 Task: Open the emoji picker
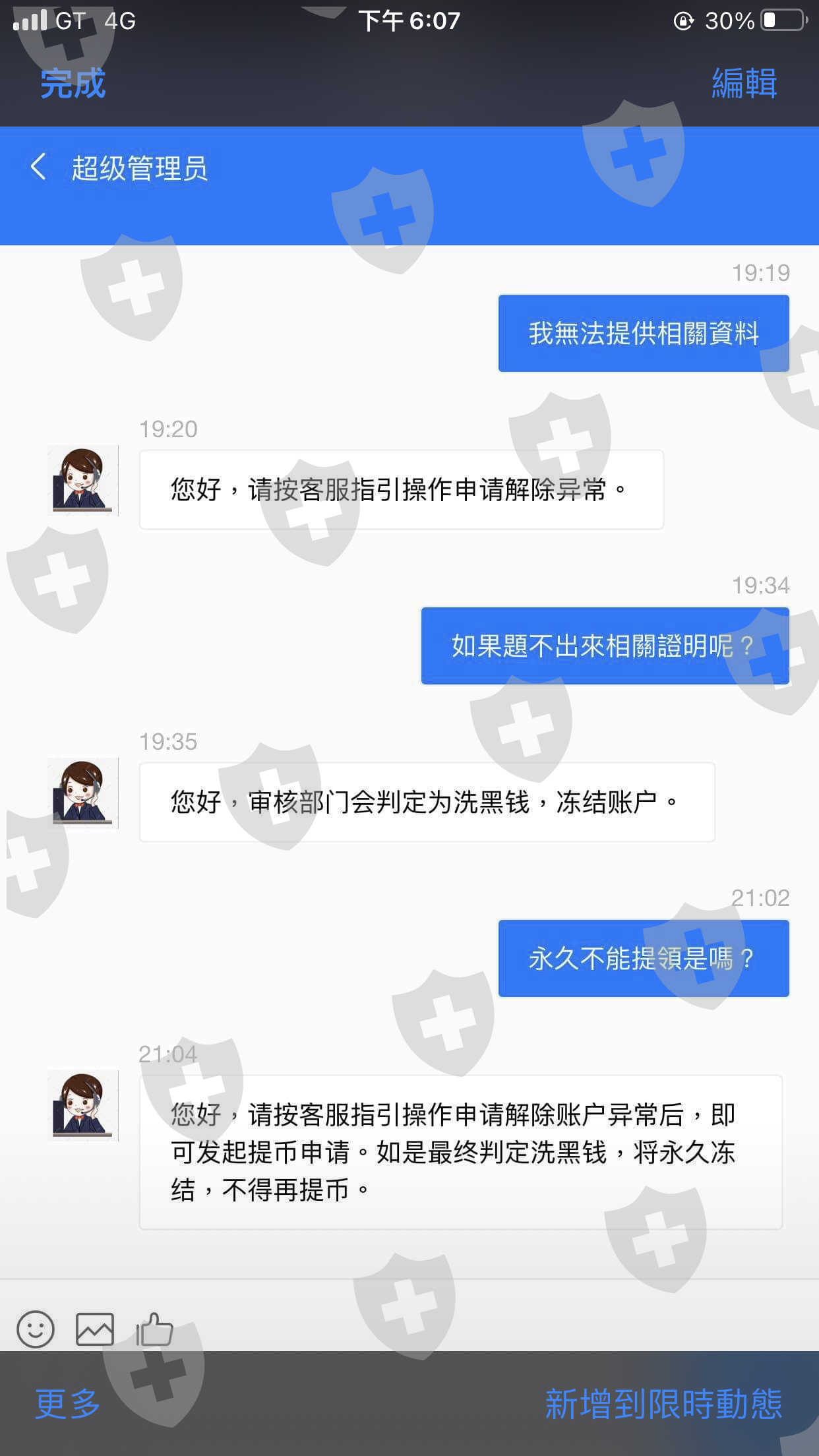pos(36,1329)
